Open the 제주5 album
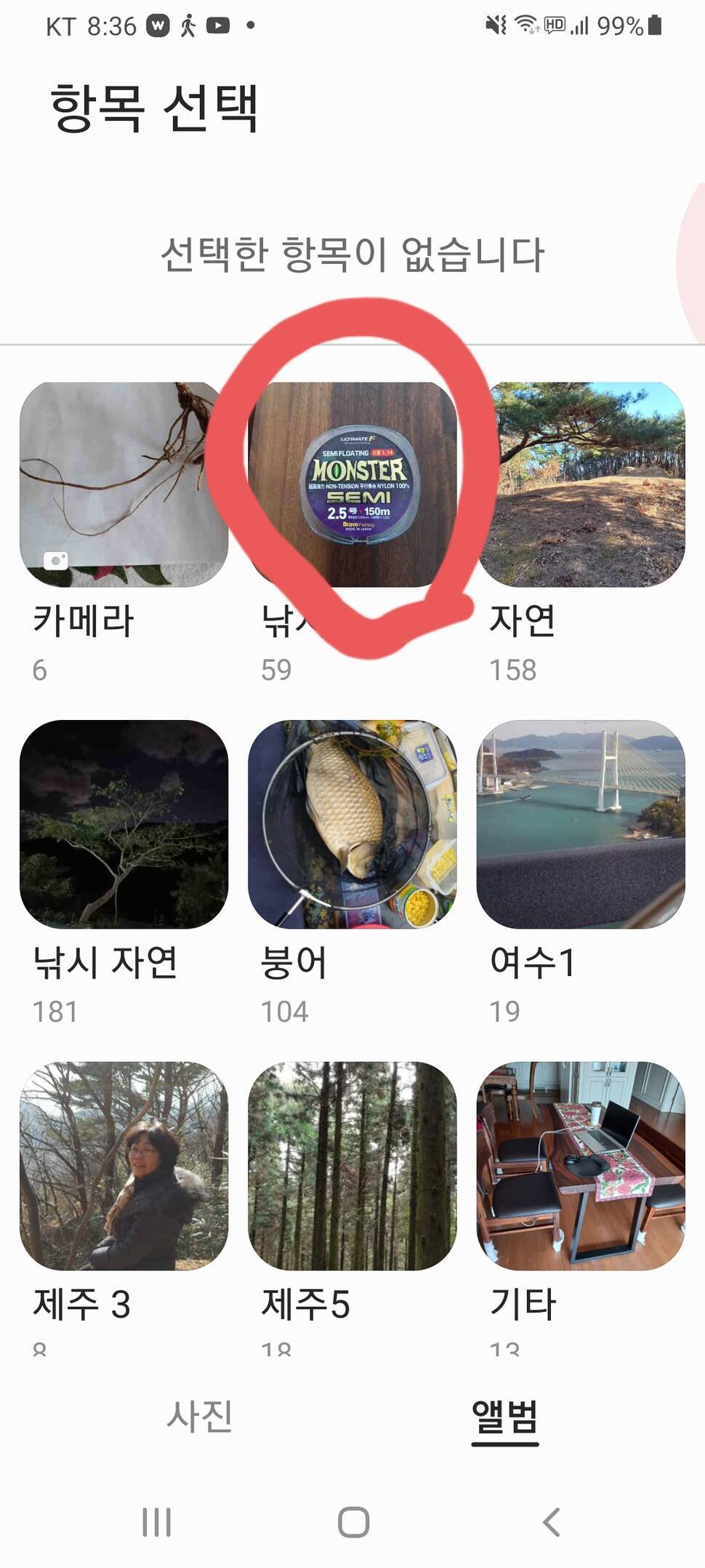This screenshot has width=705, height=1568. pyautogui.click(x=352, y=1165)
